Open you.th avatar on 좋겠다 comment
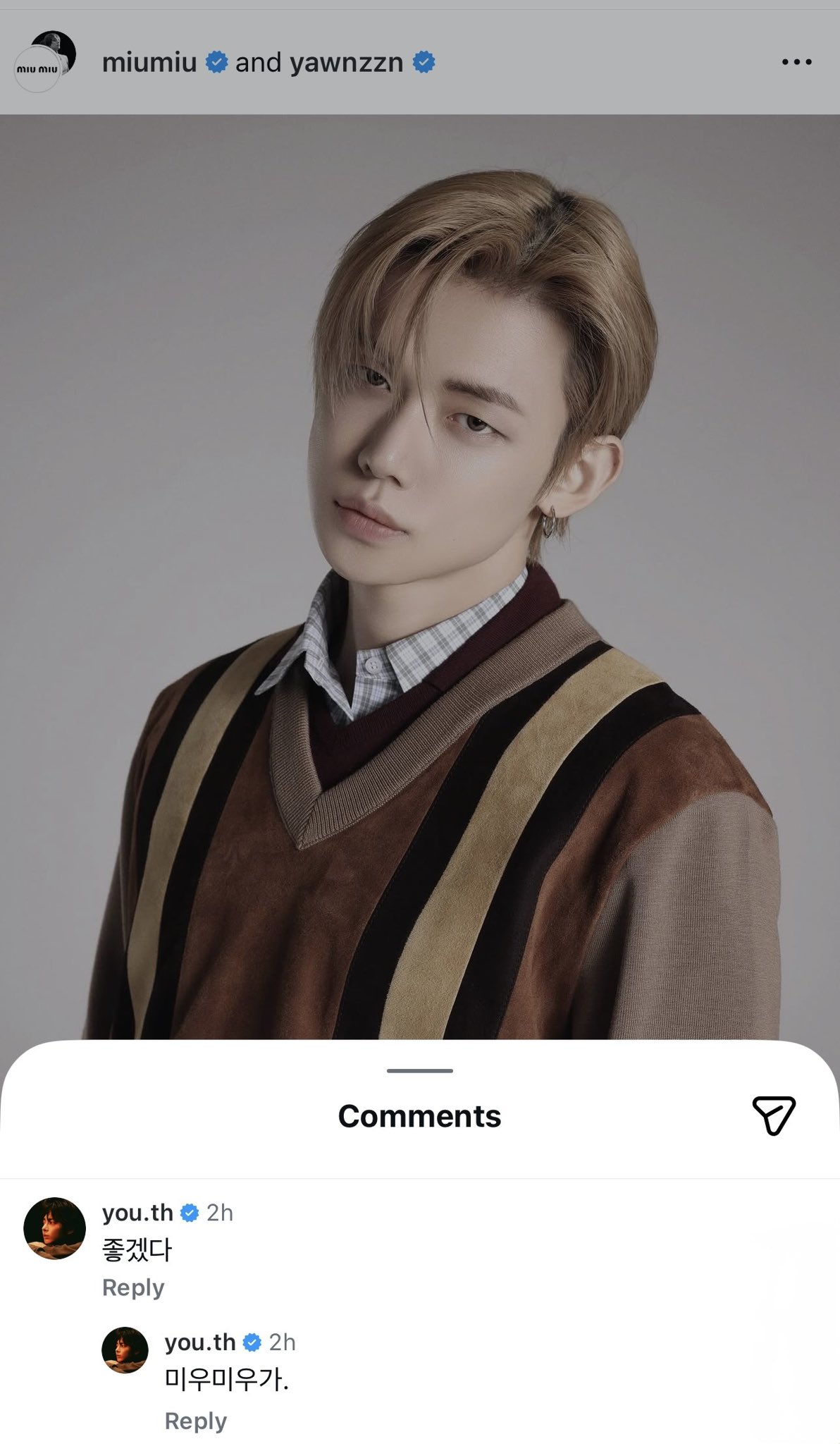 click(54, 1228)
